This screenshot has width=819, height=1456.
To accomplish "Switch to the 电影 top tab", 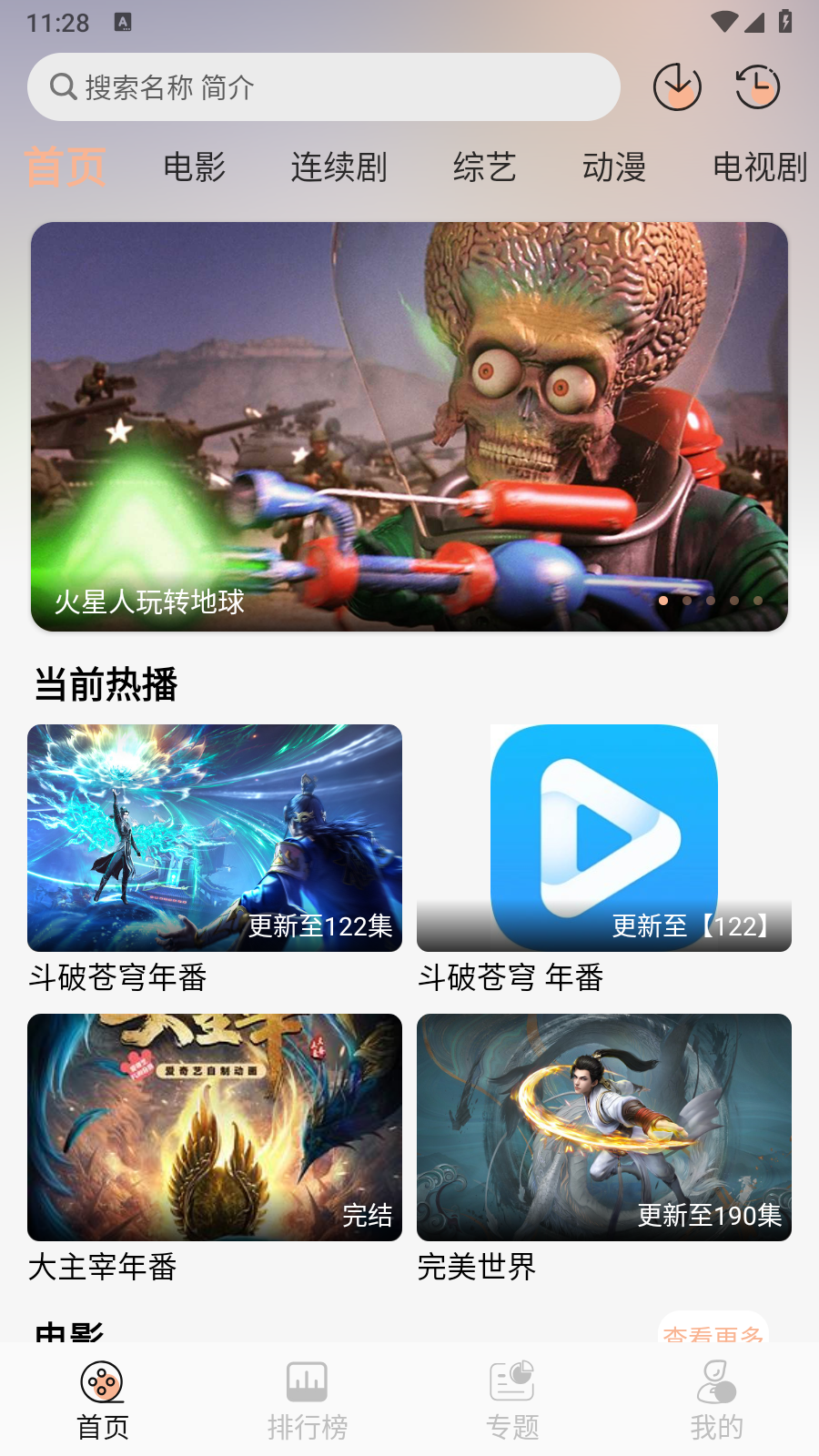I will [x=195, y=167].
